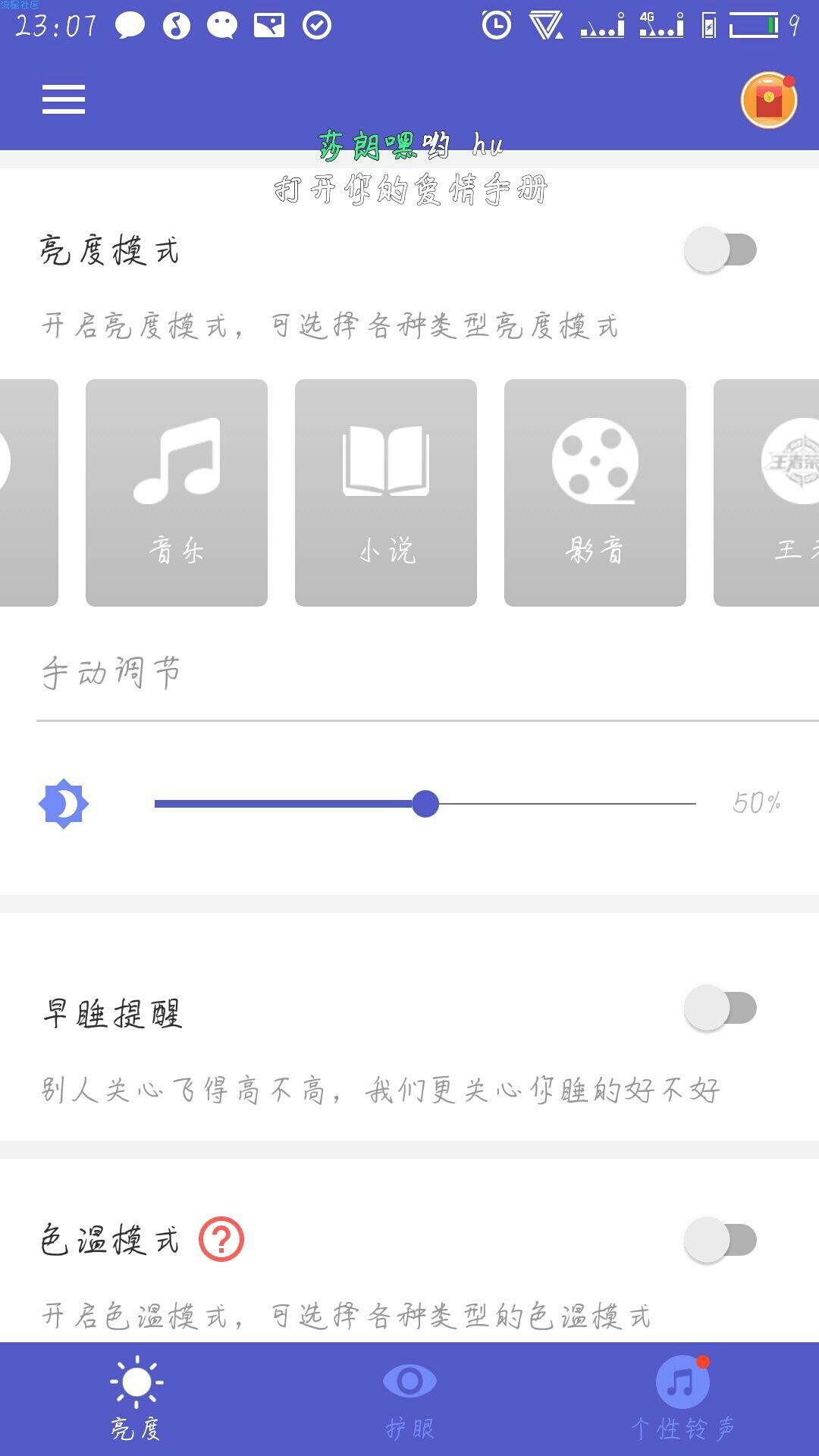Open the help icon beside 色温模式
819x1456 pixels.
[x=221, y=1240]
